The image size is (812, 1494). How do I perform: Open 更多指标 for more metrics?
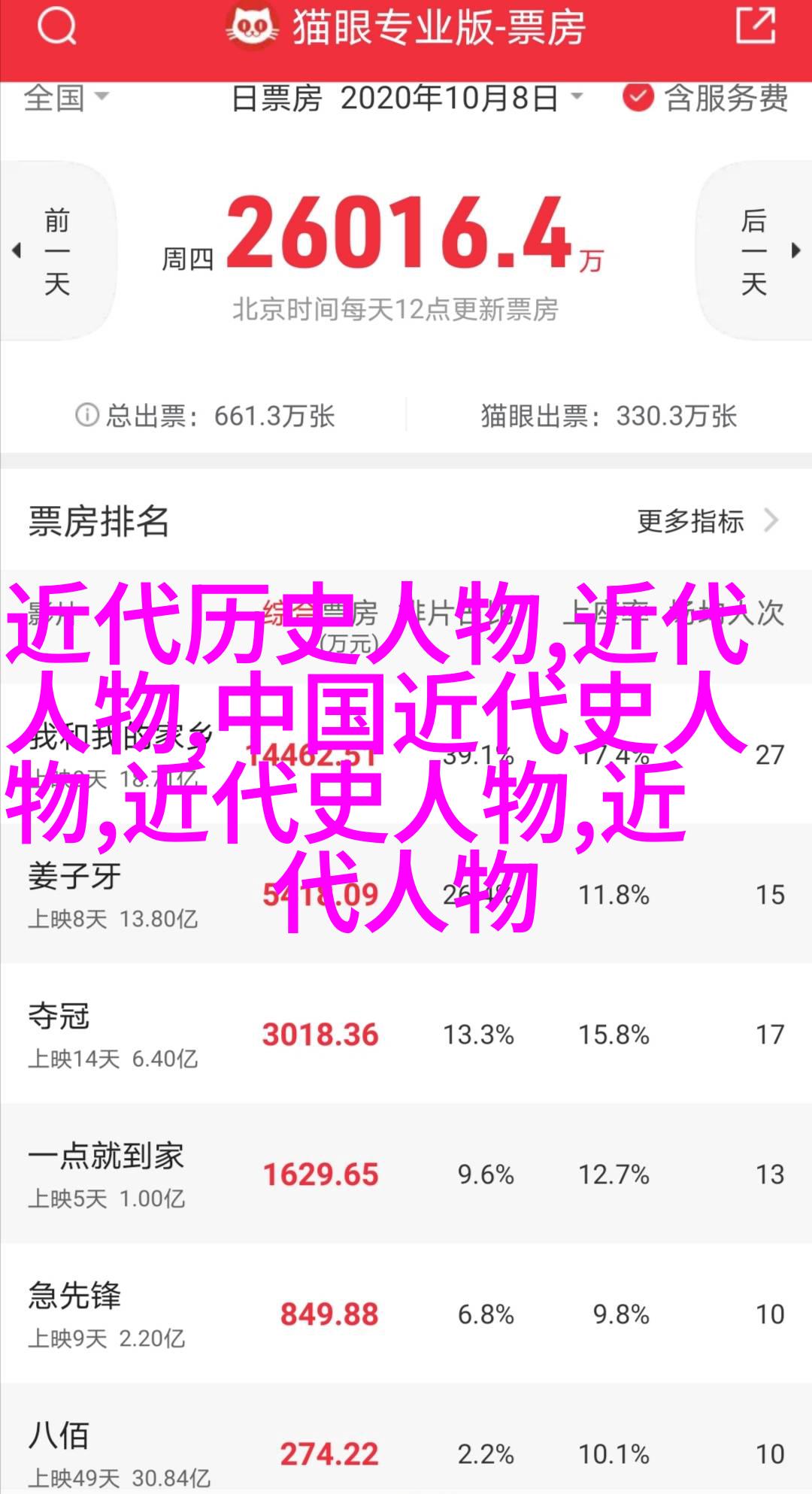pos(705,521)
